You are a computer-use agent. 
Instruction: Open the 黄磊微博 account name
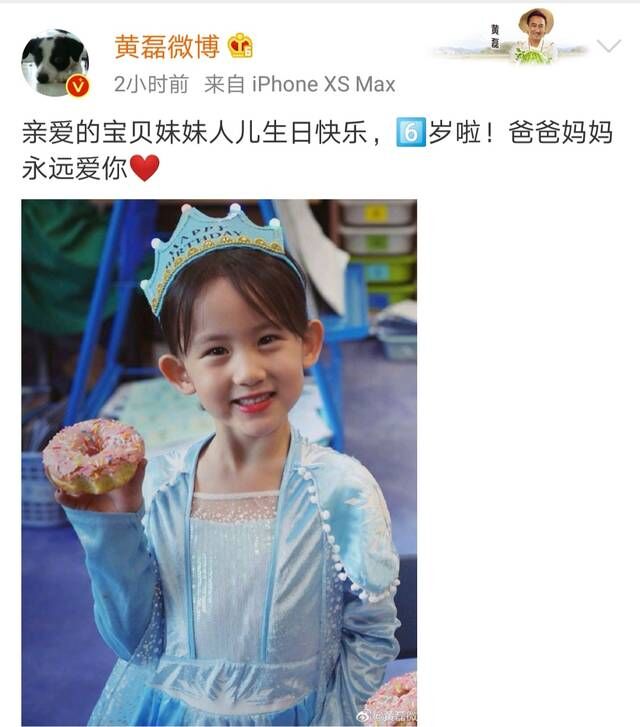coord(166,45)
